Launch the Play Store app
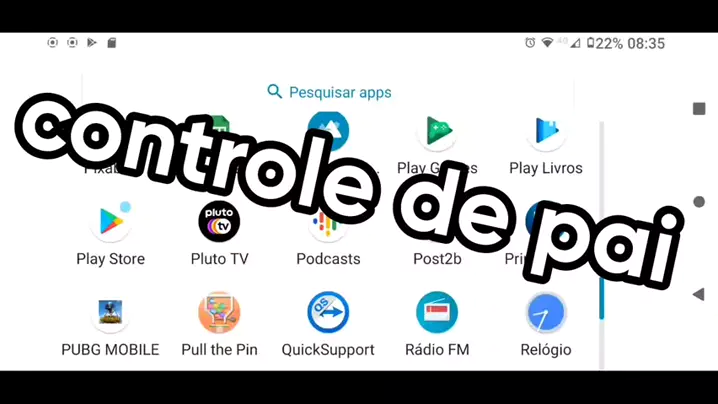Viewport: 718px width, 404px height. (110, 224)
